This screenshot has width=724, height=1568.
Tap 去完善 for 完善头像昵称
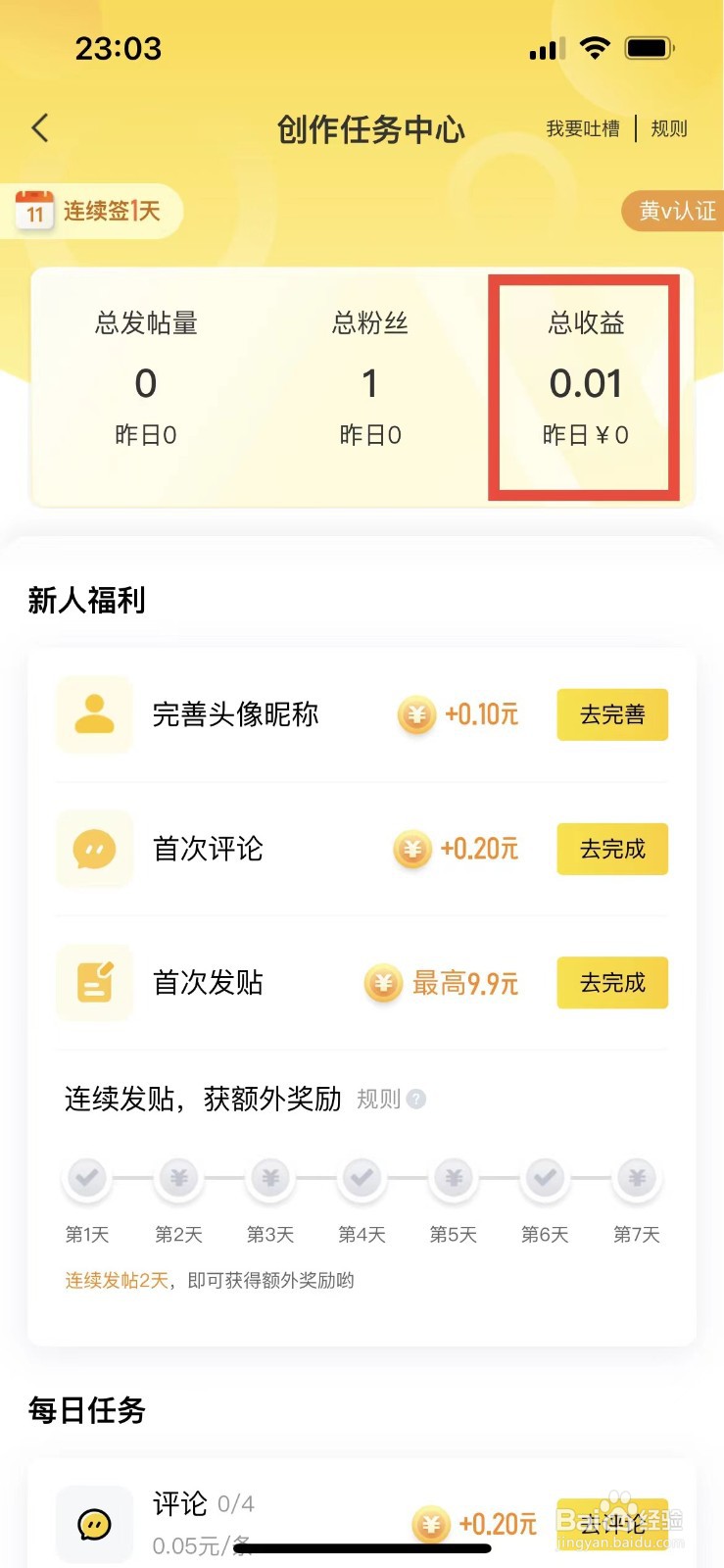point(612,714)
